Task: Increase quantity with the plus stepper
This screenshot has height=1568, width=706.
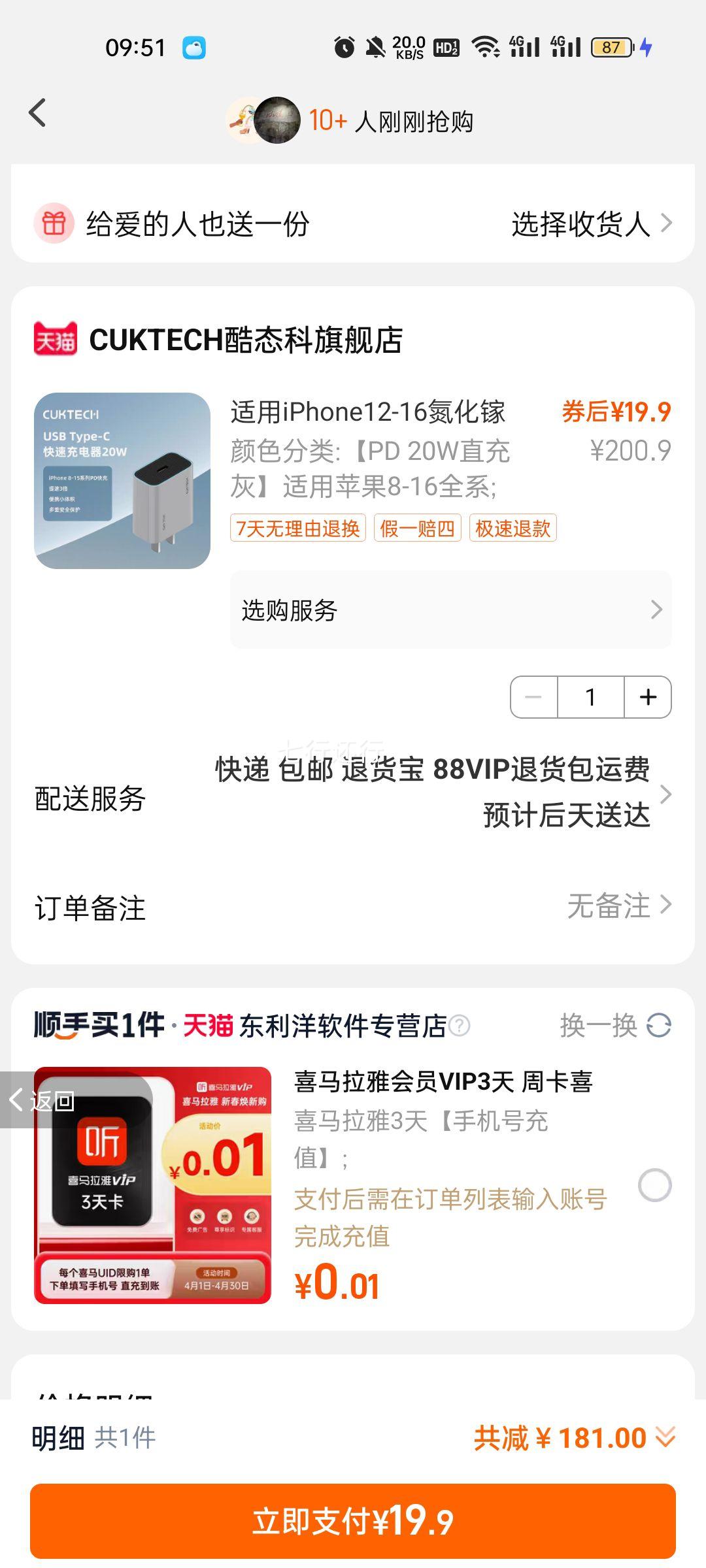Action: coord(647,697)
